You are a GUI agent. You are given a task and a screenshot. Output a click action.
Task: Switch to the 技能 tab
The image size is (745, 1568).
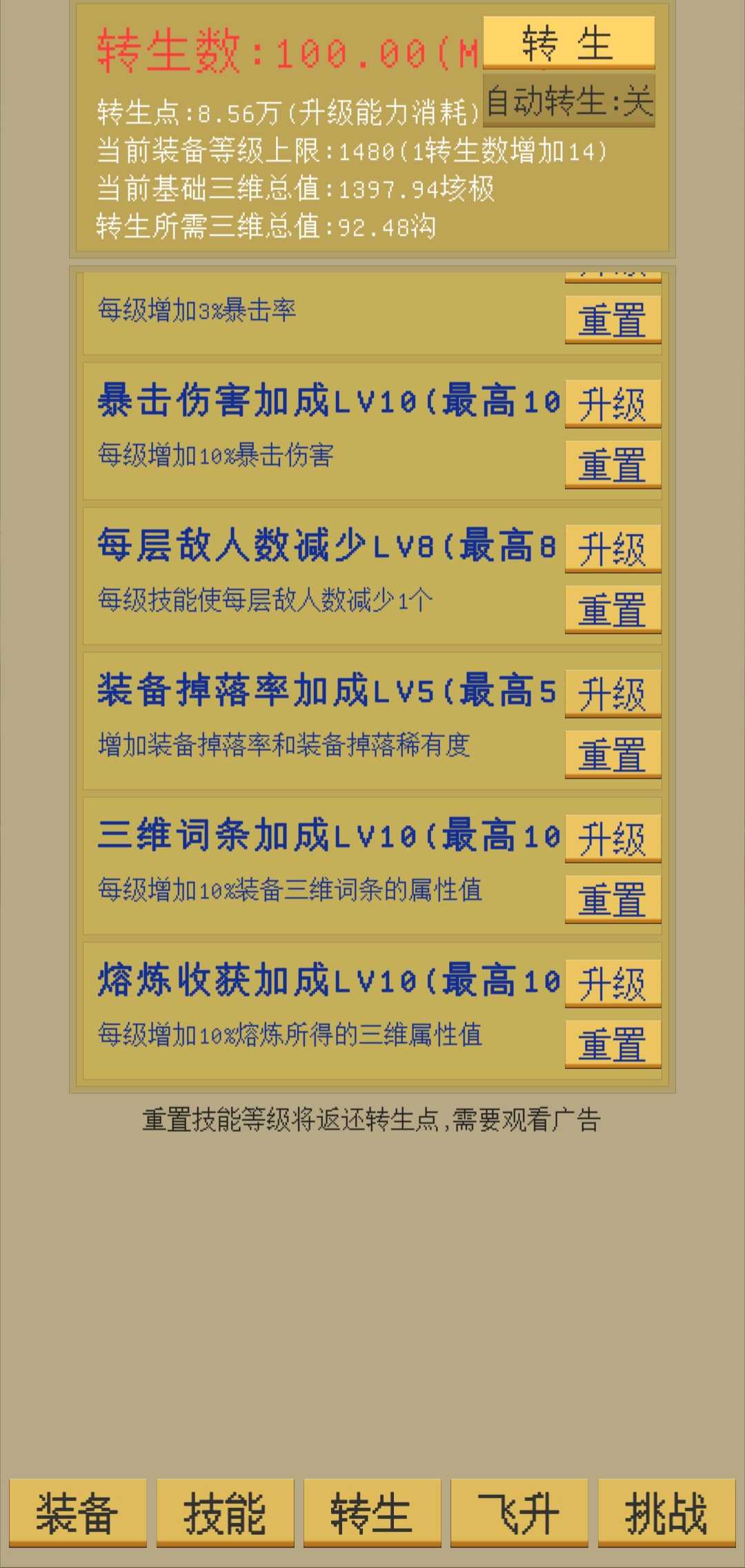(225, 1513)
